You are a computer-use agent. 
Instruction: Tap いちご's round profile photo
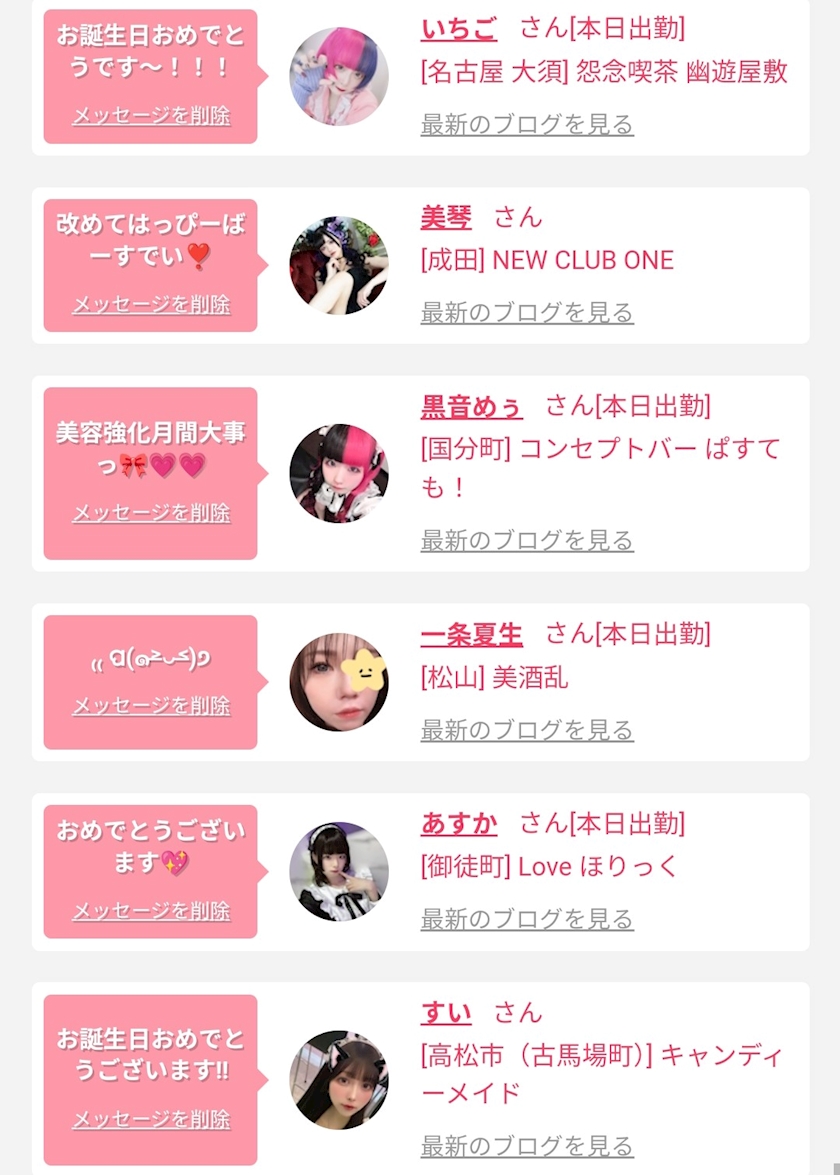(339, 76)
